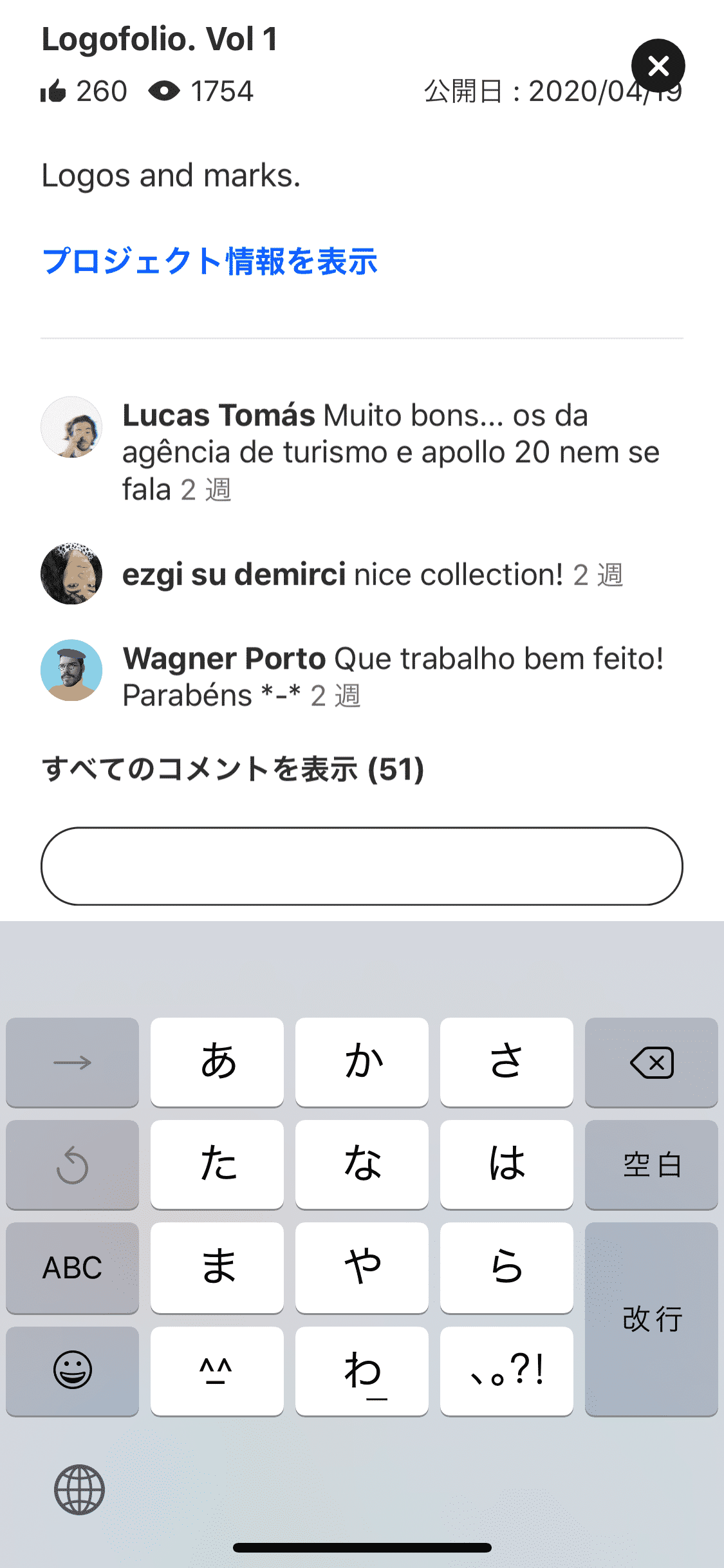The image size is (724, 1568).
Task: Show all 51 comments
Action: 232,769
